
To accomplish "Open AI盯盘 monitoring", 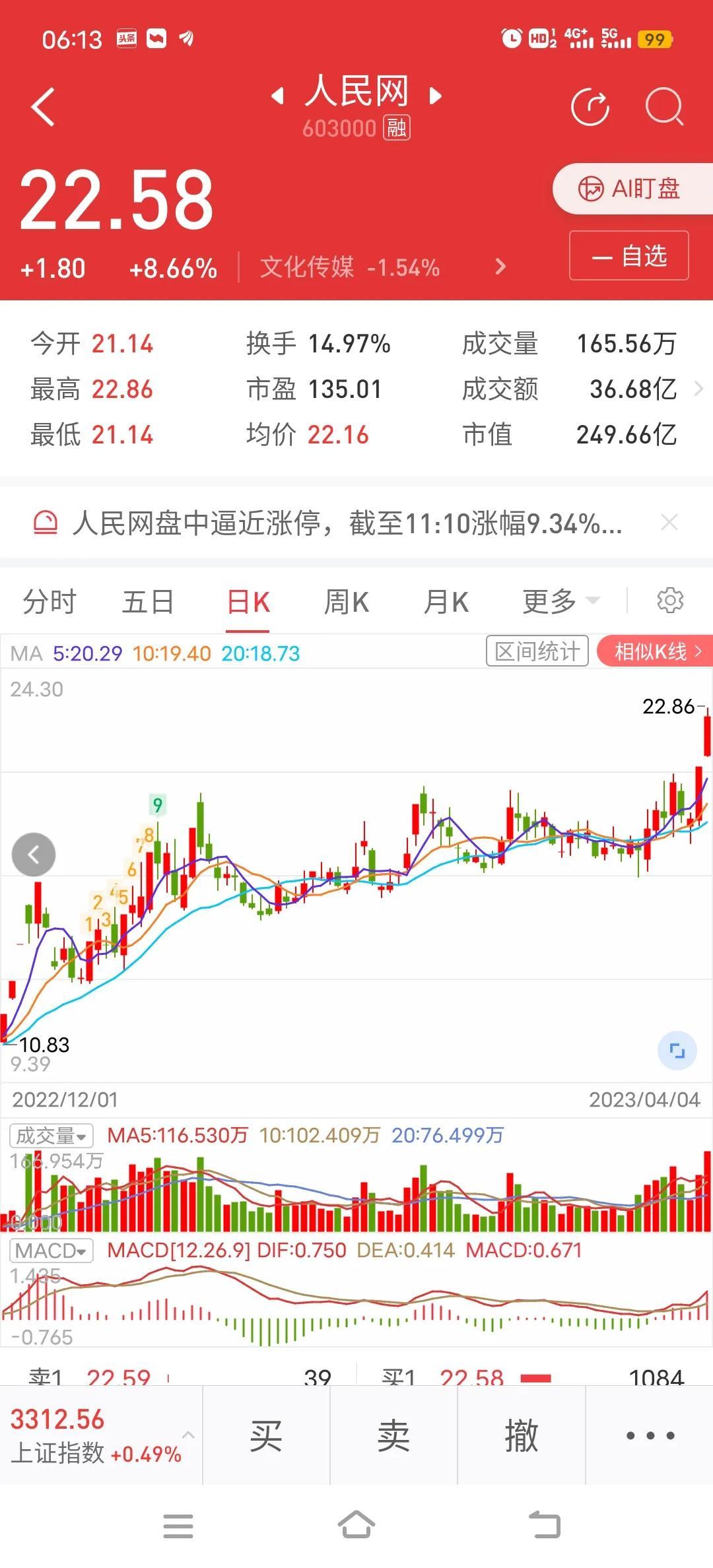I will pos(632,189).
